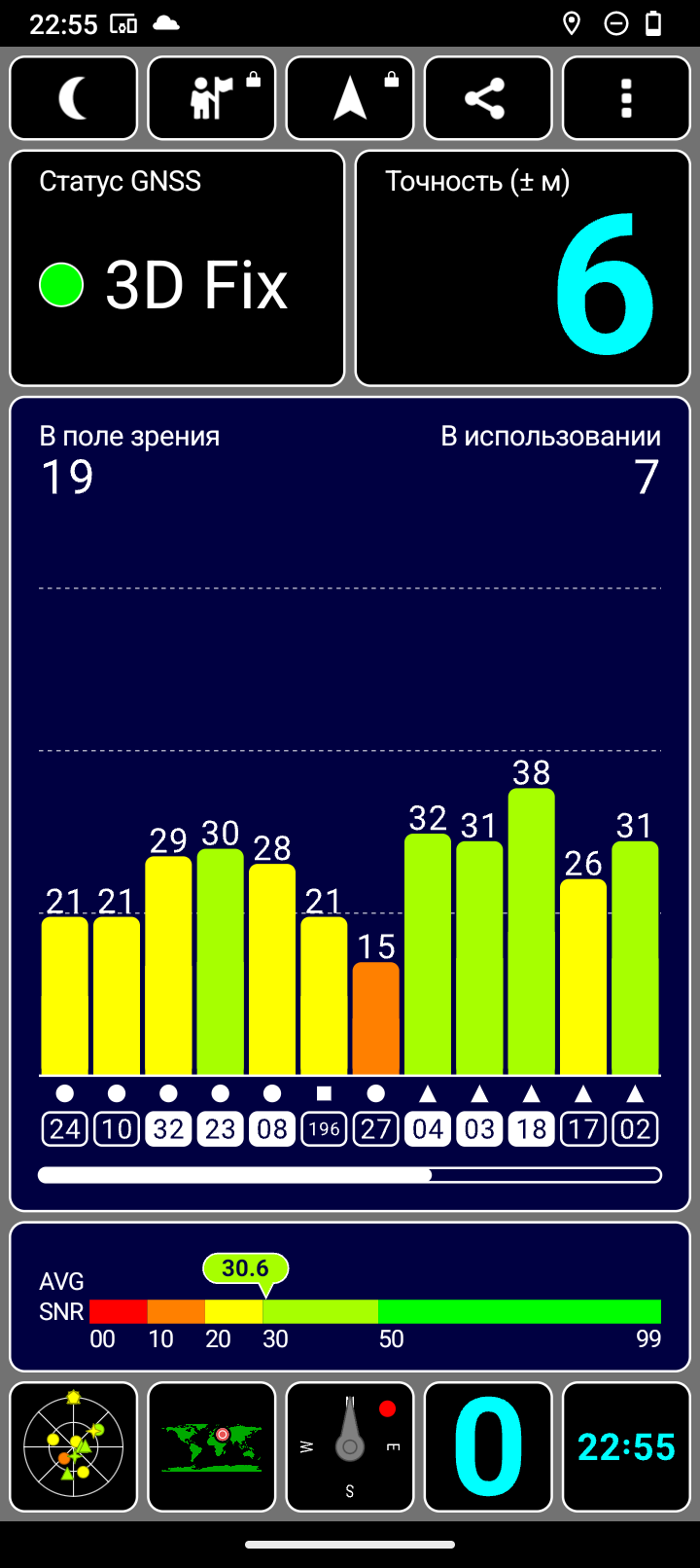Image resolution: width=700 pixels, height=1568 pixels.
Task: Open the GNSS status 3D Fix tile
Action: 177,268
